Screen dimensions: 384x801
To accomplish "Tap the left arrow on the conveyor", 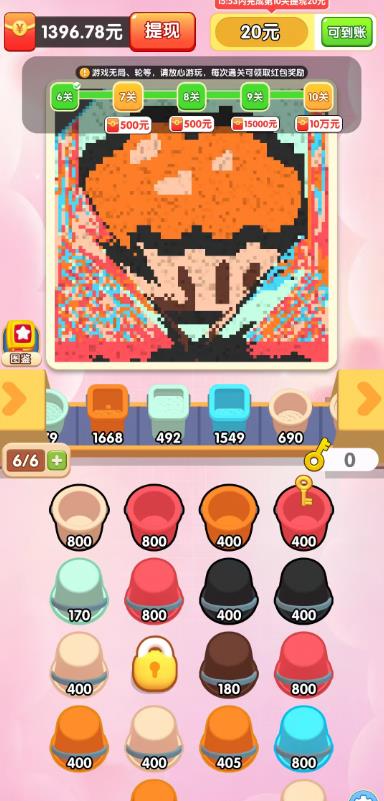I will tap(15, 400).
